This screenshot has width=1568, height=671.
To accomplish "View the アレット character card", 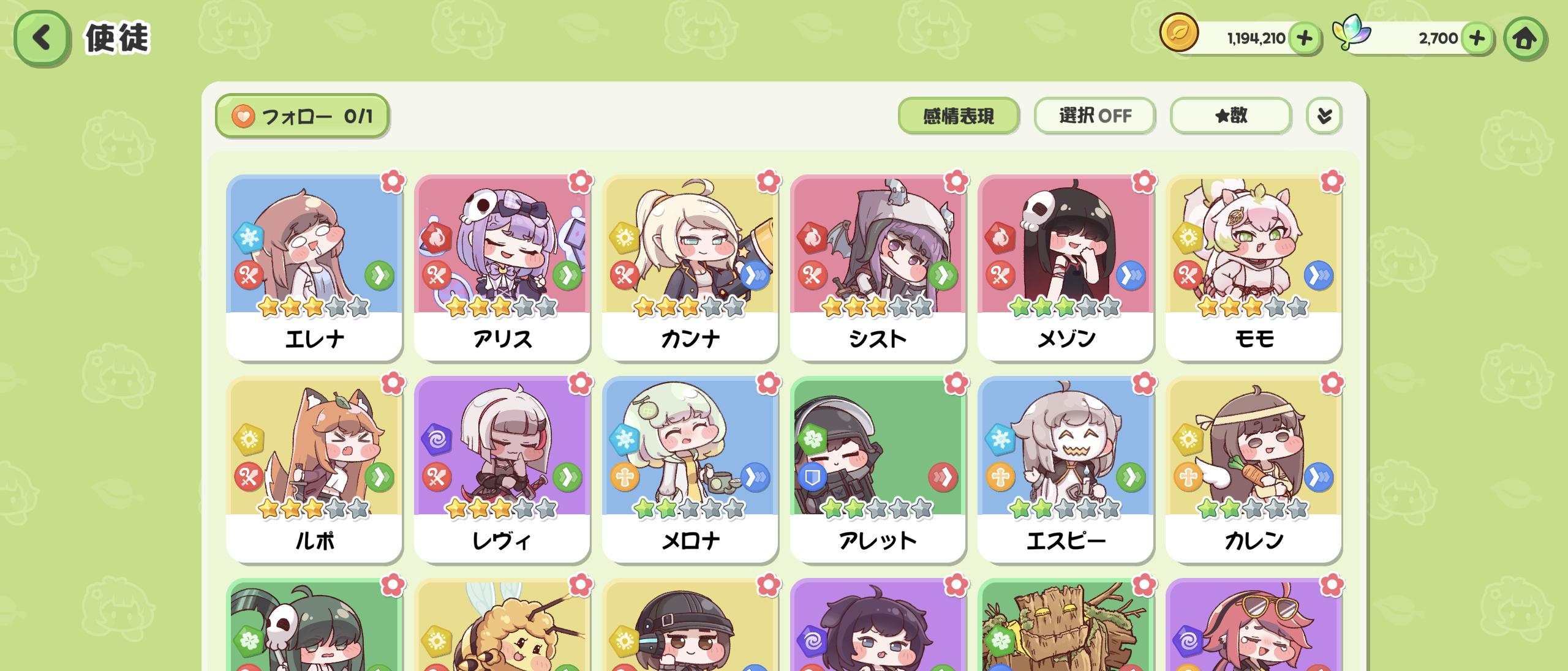I will pyautogui.click(x=878, y=470).
